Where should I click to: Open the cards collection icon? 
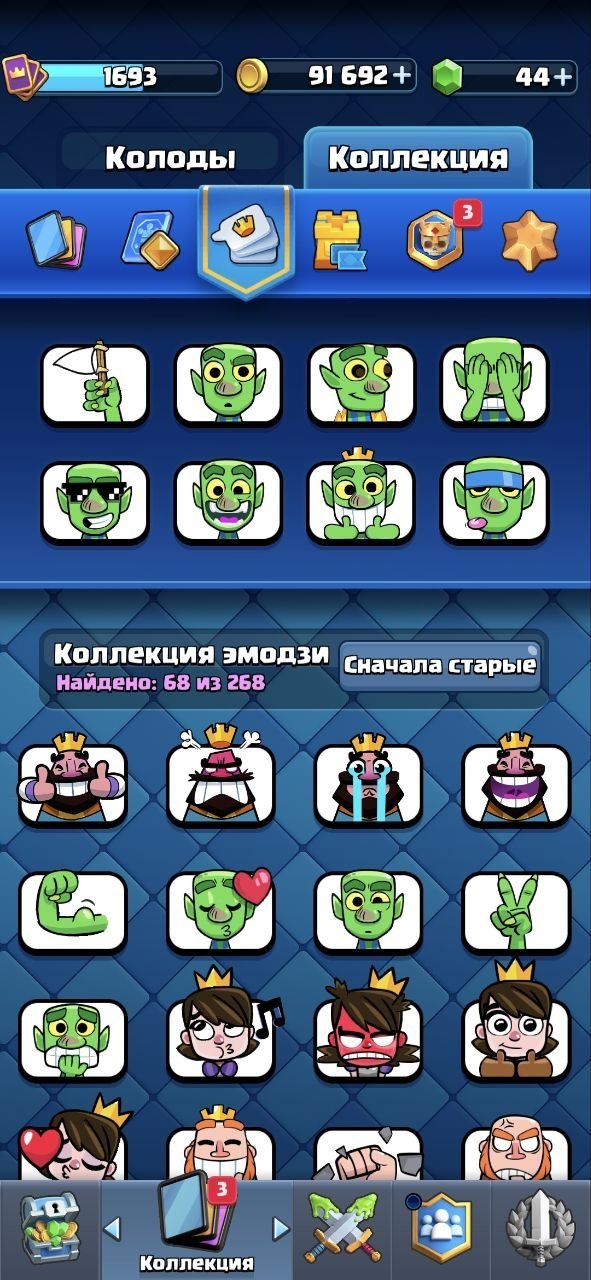[x=56, y=240]
